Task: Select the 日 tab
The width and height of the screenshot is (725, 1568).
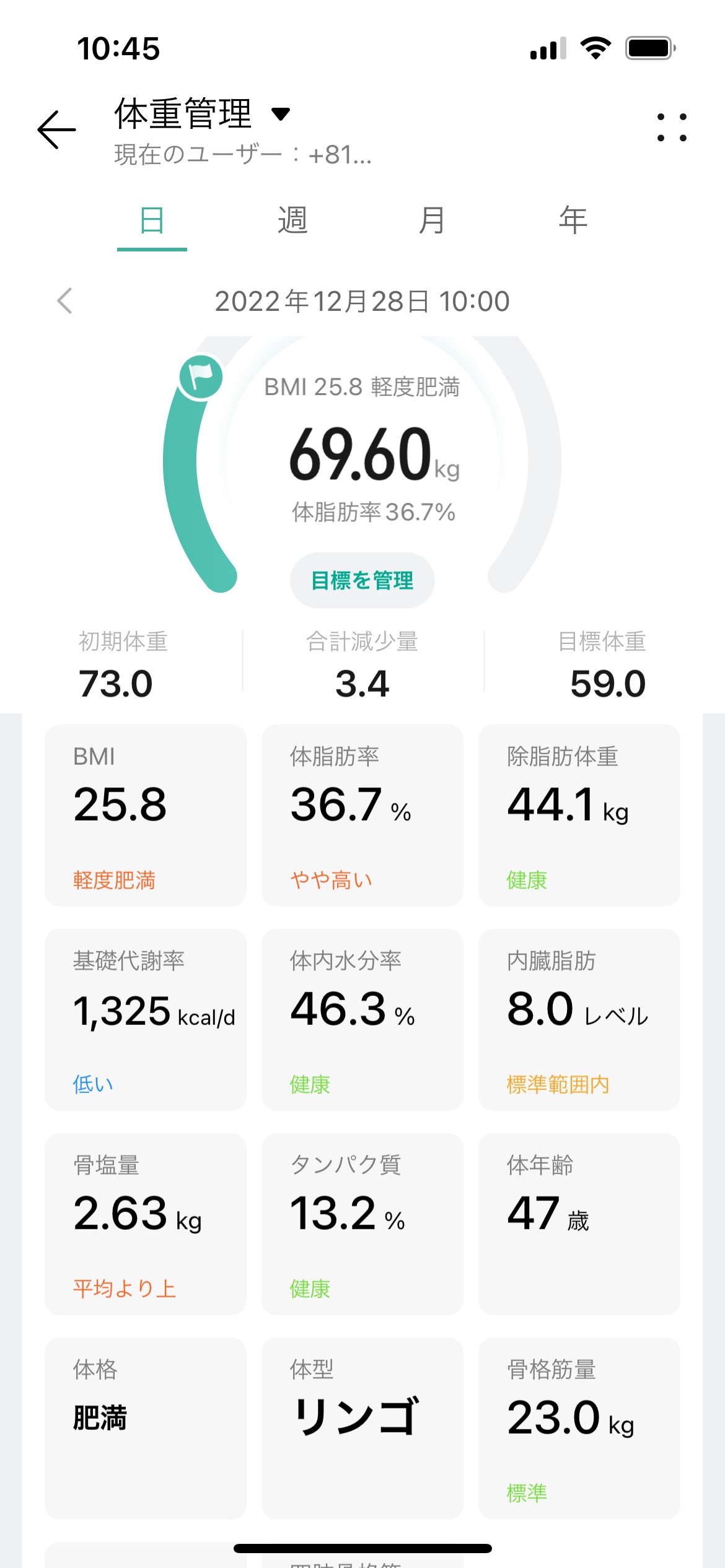Action: pyautogui.click(x=152, y=220)
